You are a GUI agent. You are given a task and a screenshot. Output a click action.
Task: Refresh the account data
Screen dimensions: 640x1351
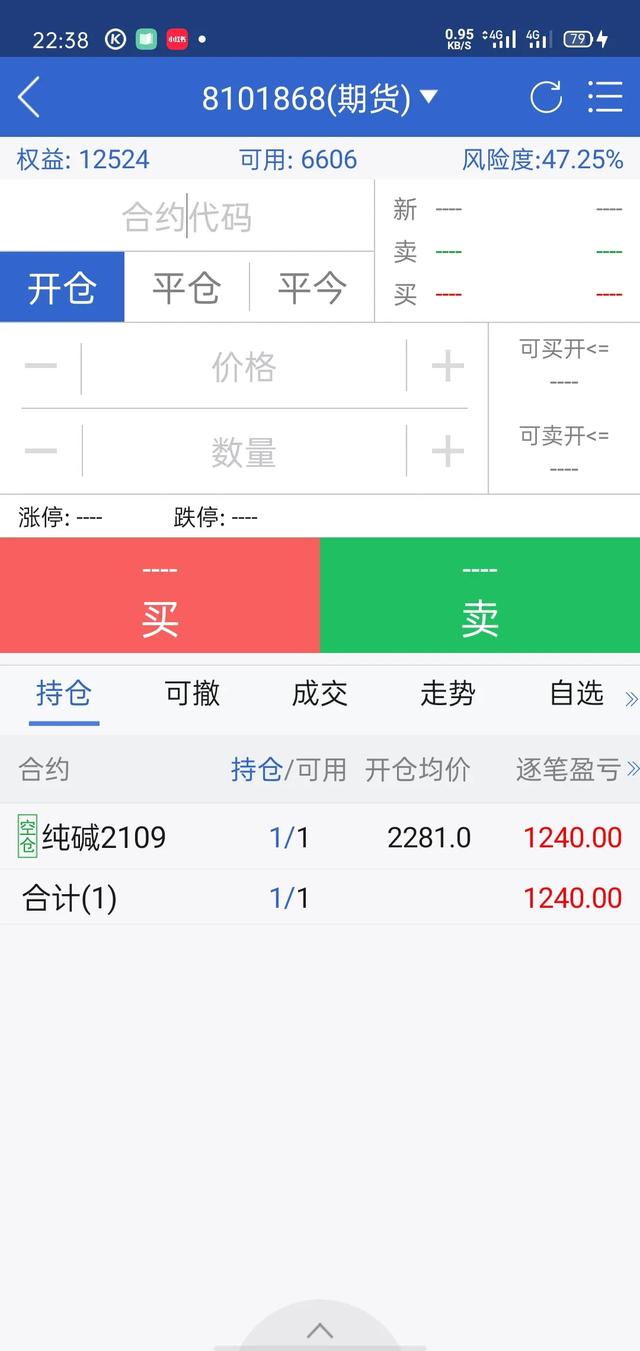coord(546,97)
